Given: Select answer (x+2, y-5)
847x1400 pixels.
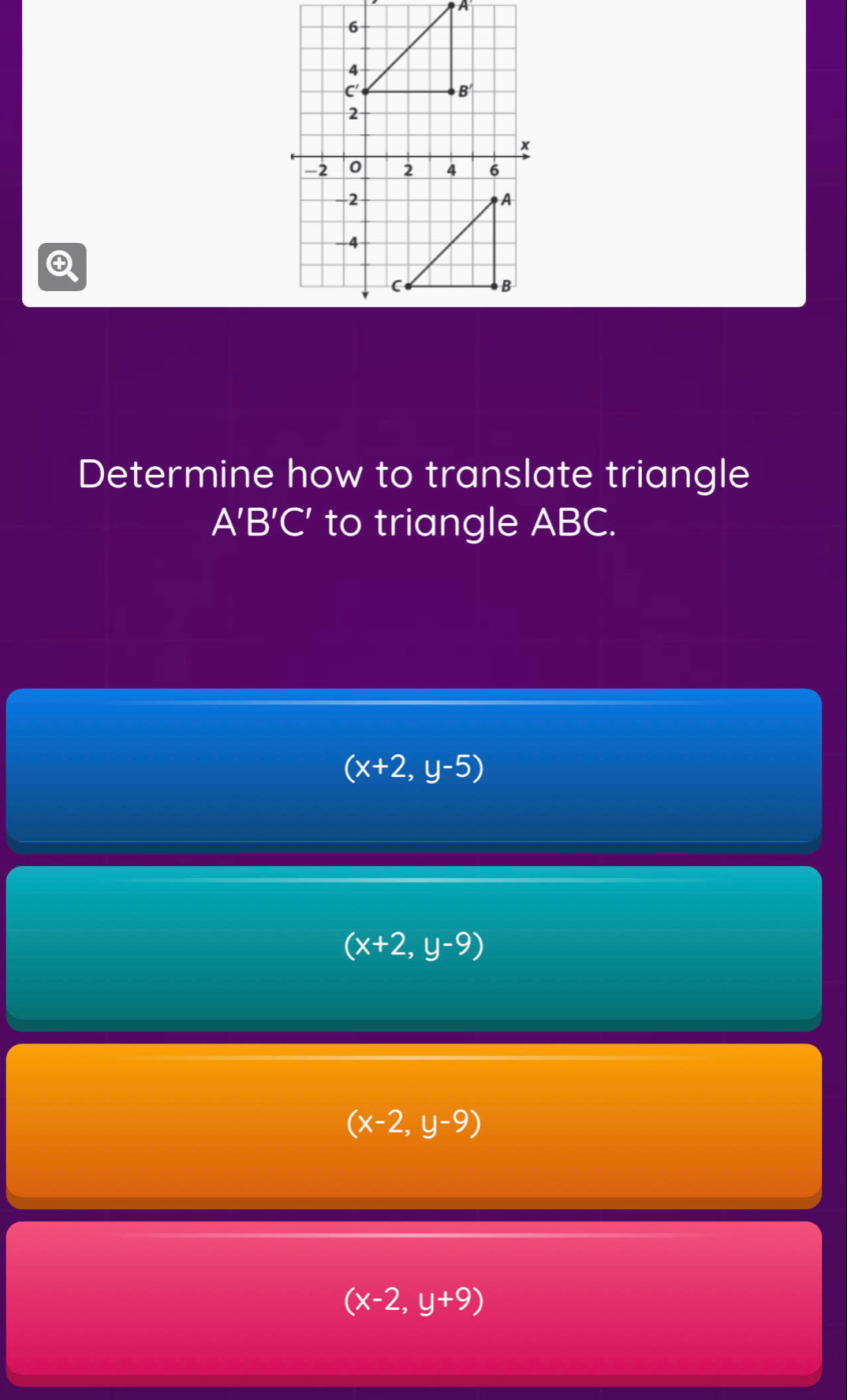Looking at the screenshot, I should [413, 768].
